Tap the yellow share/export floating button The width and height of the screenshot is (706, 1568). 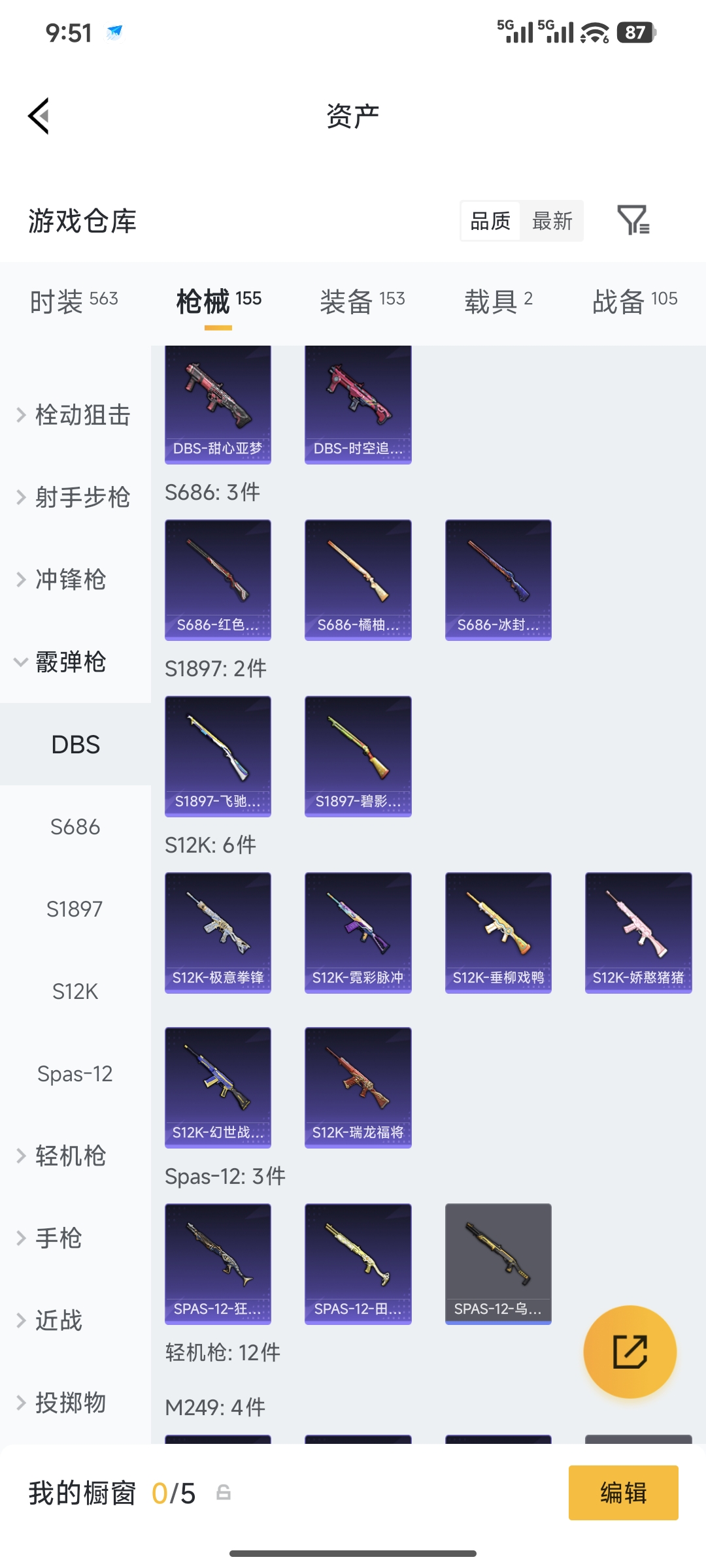(630, 1352)
